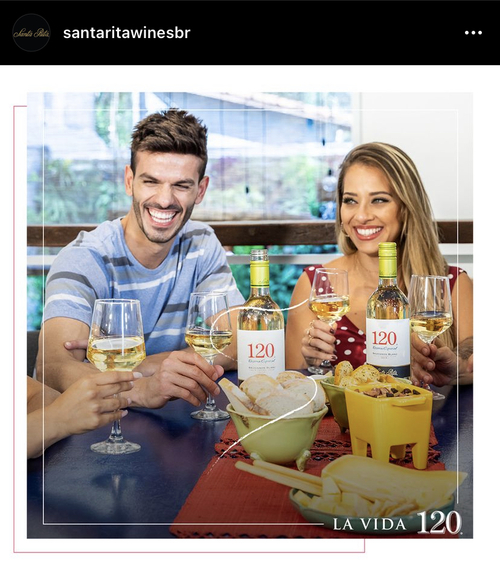
Task: Open the La Vida 120 post image
Action: 250,315
